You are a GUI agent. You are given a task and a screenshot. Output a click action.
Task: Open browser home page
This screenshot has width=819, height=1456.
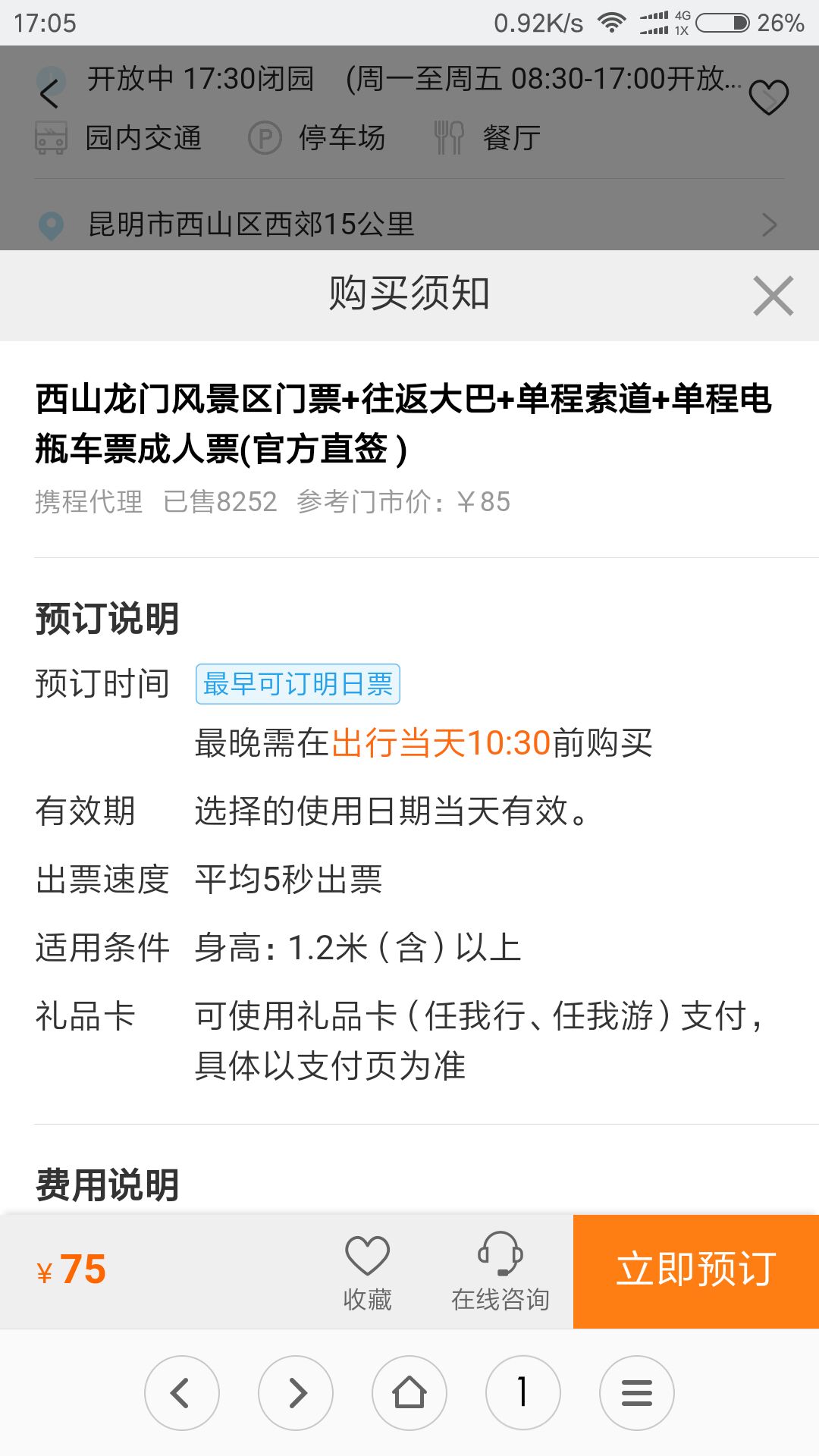[x=409, y=1393]
